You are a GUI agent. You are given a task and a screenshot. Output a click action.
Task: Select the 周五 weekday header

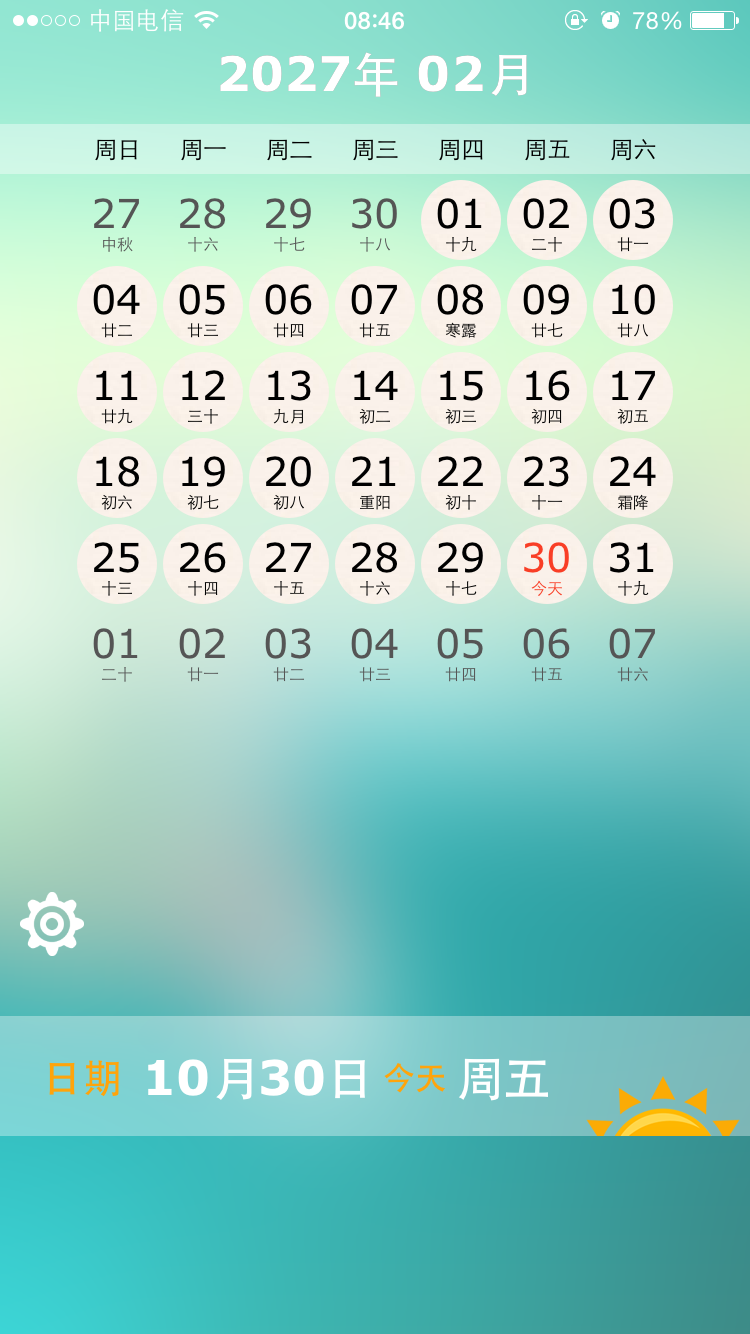tap(547, 149)
